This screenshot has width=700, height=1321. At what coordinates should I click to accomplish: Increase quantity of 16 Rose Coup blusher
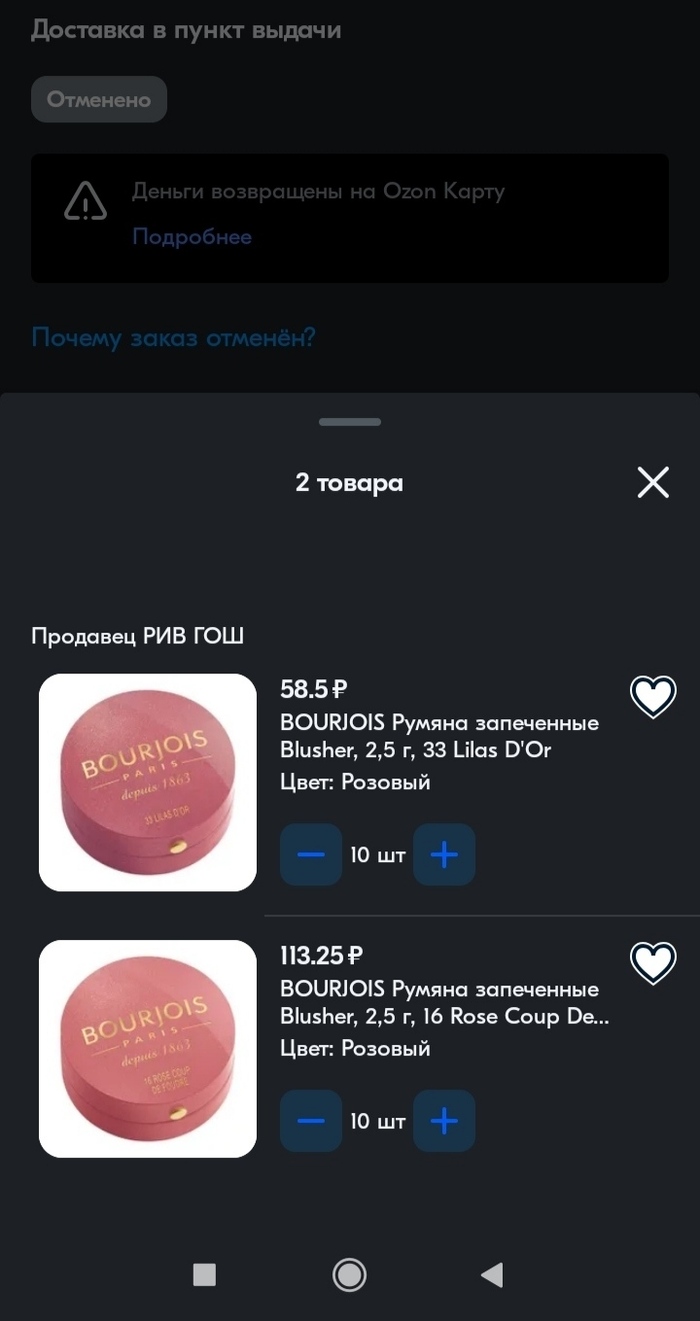point(444,1121)
